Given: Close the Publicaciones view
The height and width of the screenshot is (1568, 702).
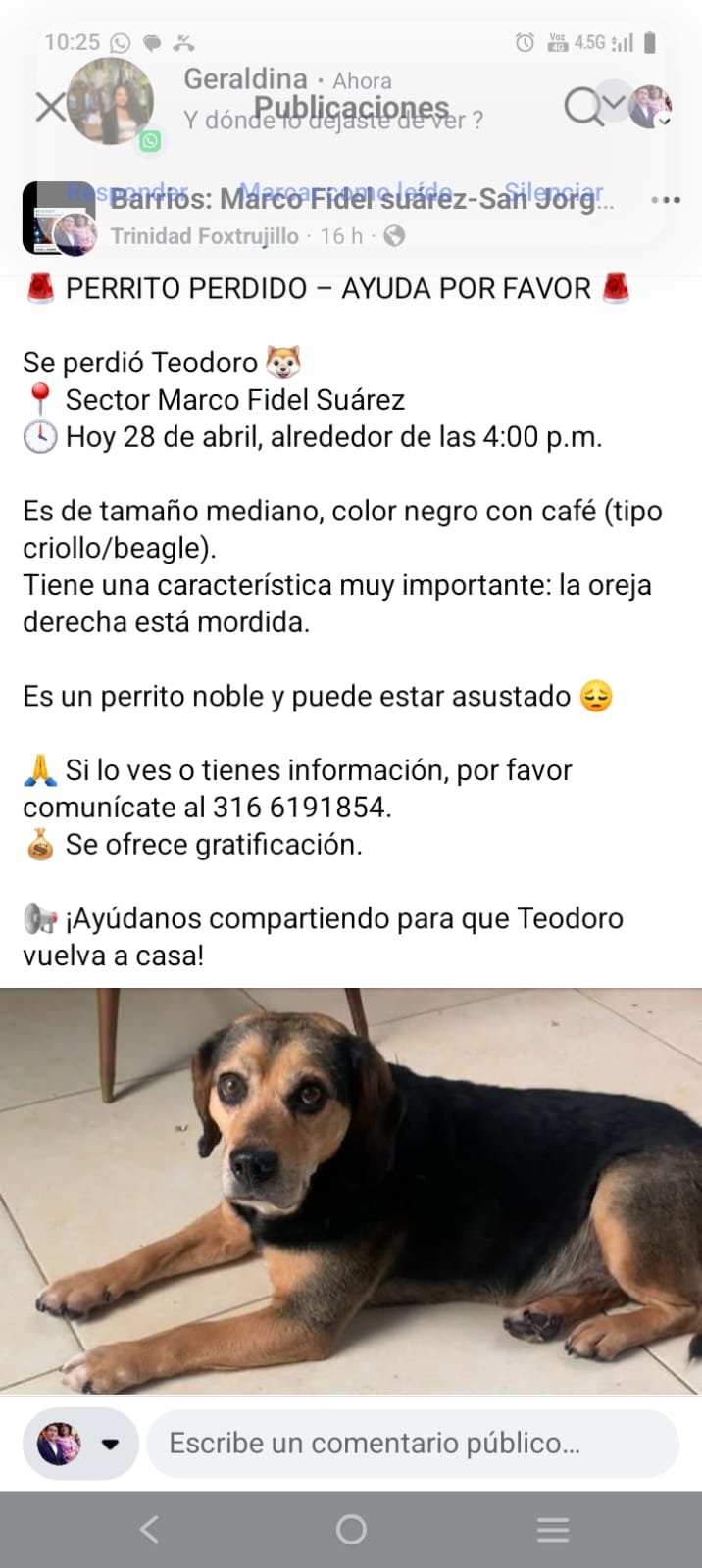Looking at the screenshot, I should point(50,107).
